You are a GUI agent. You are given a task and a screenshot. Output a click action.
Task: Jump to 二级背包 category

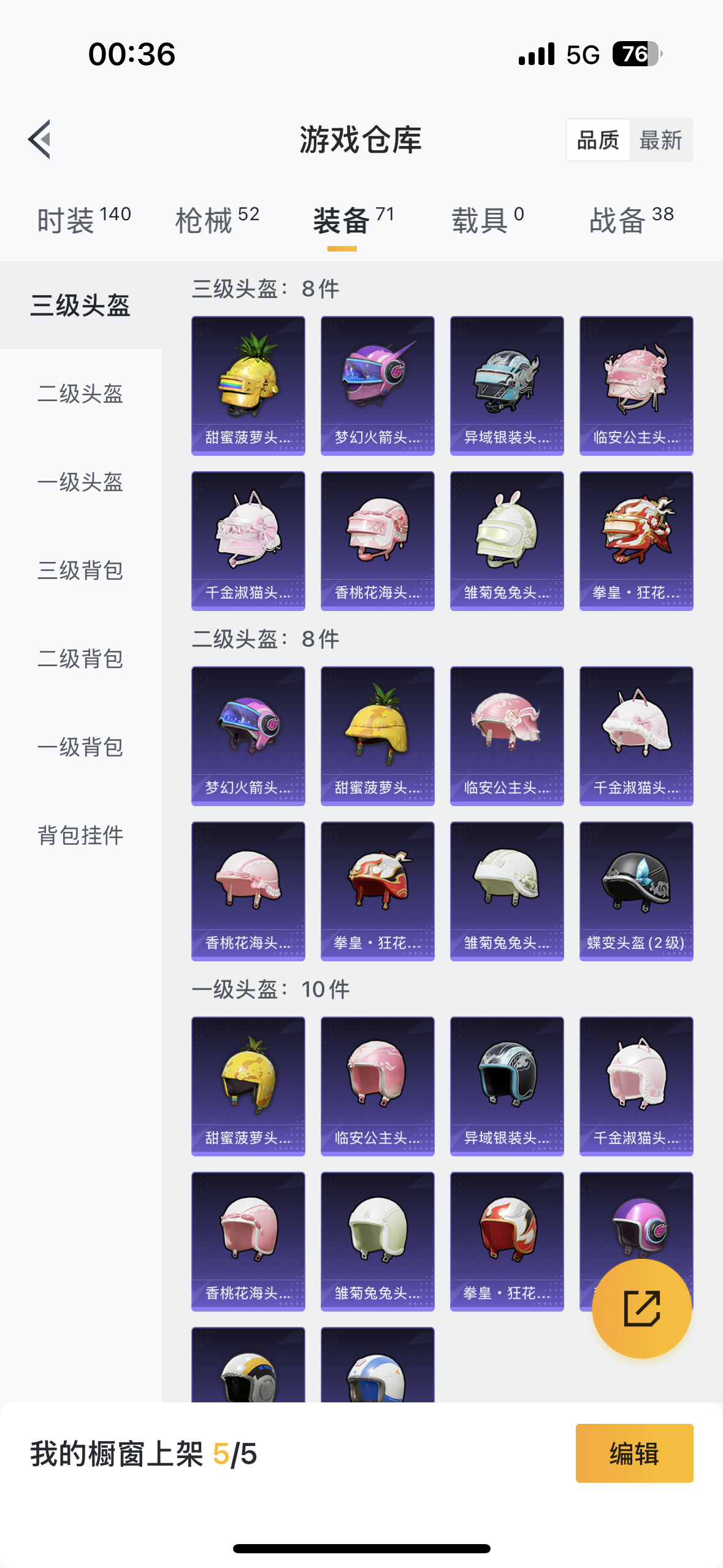(x=80, y=659)
